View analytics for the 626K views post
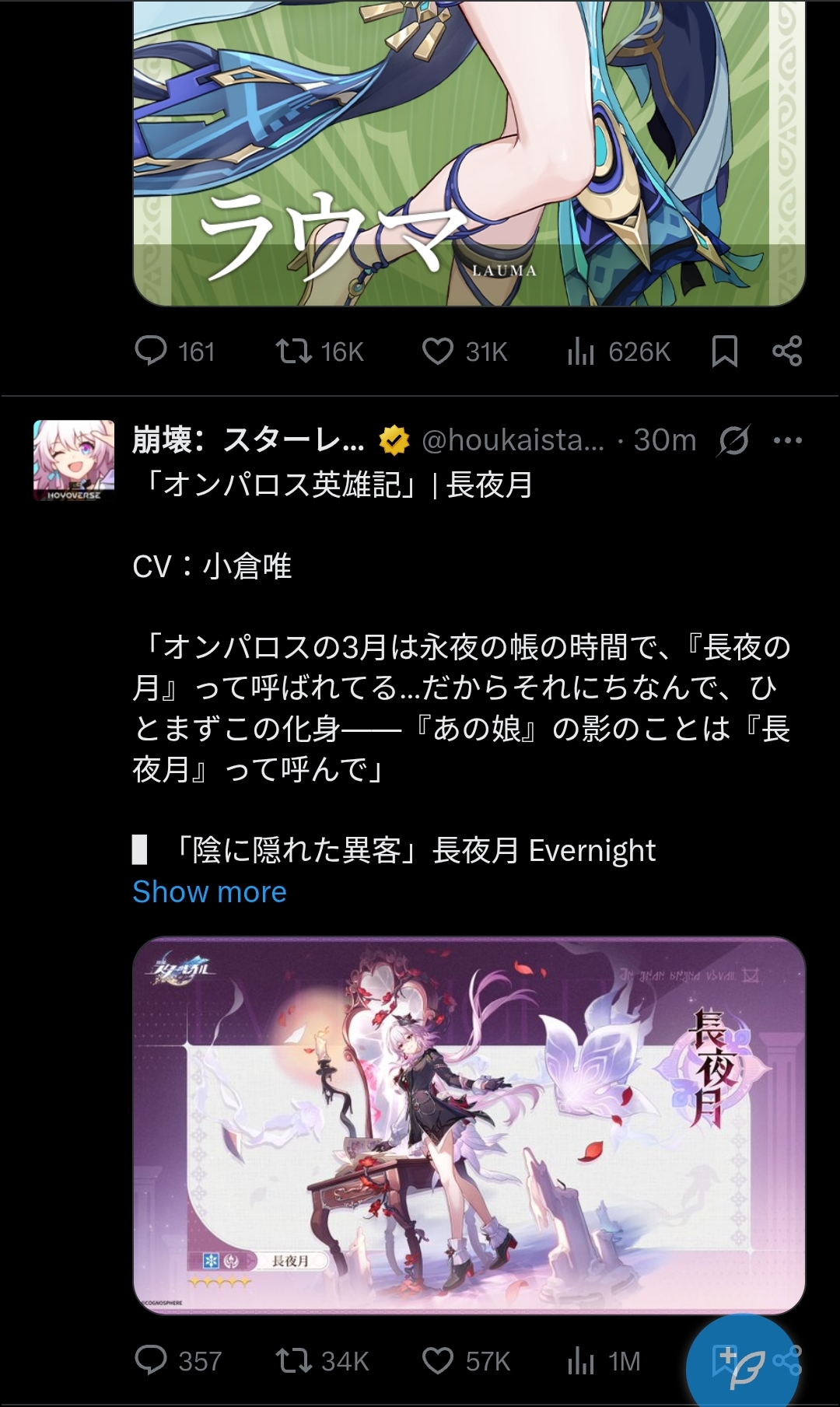 point(618,352)
